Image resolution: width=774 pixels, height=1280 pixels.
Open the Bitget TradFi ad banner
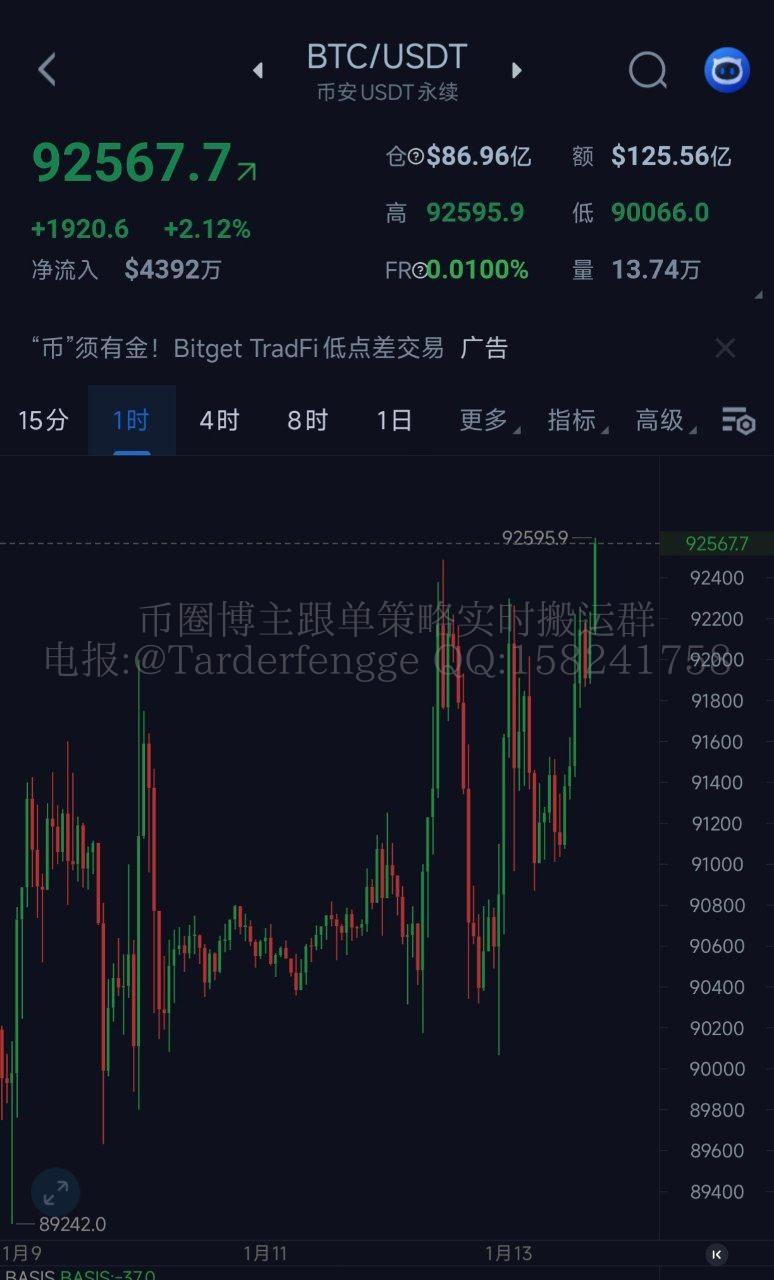[270, 348]
